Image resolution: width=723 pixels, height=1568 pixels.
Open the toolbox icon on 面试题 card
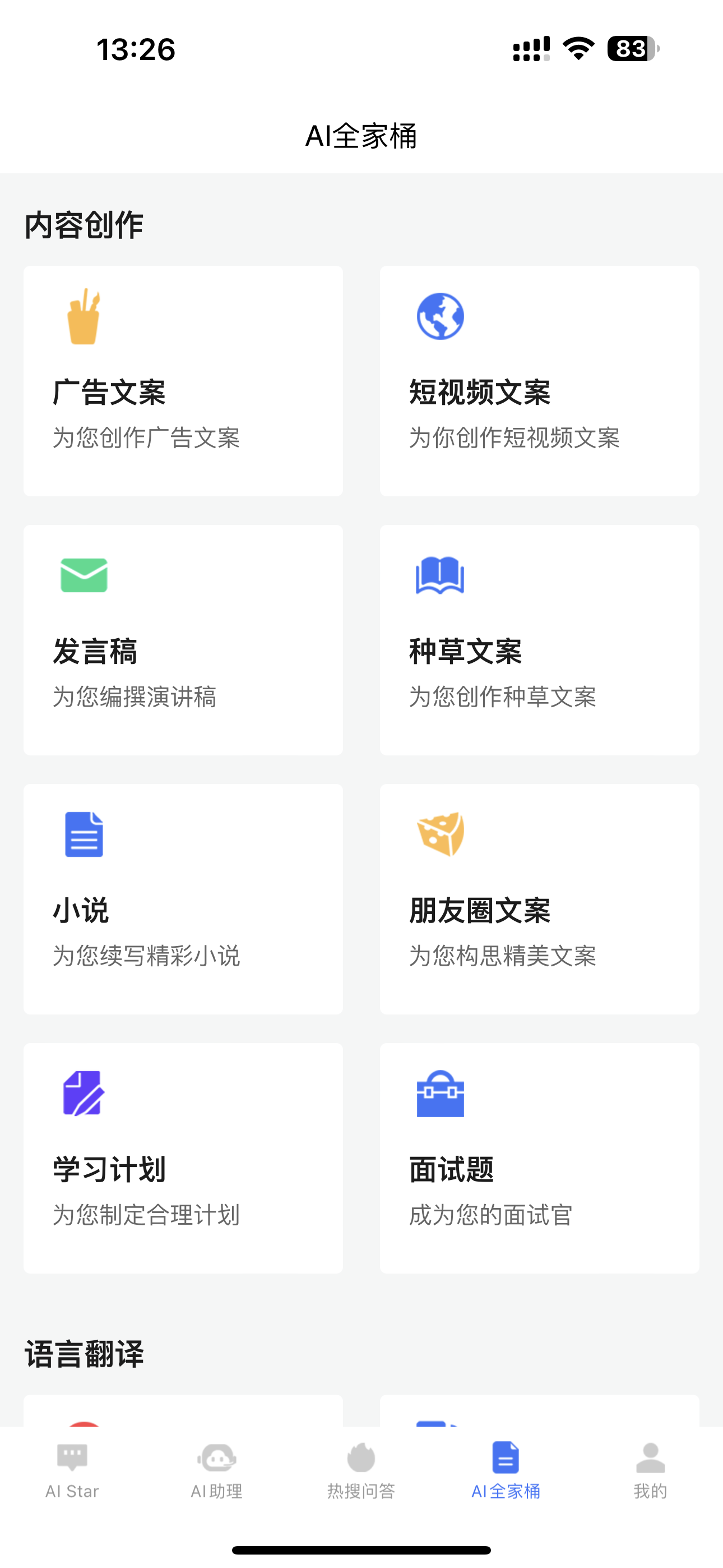pos(439,1093)
